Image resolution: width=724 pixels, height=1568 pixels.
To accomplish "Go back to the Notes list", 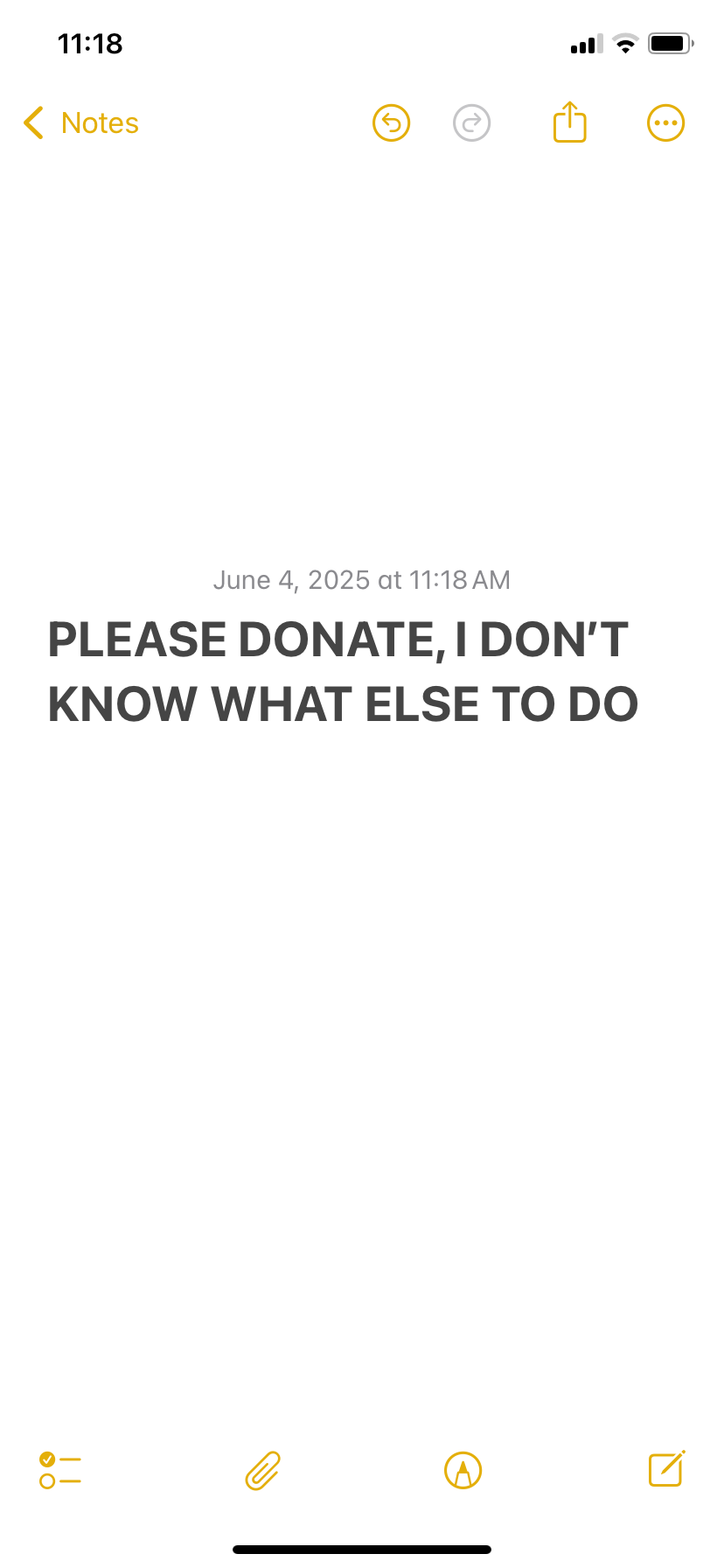I will tap(81, 123).
